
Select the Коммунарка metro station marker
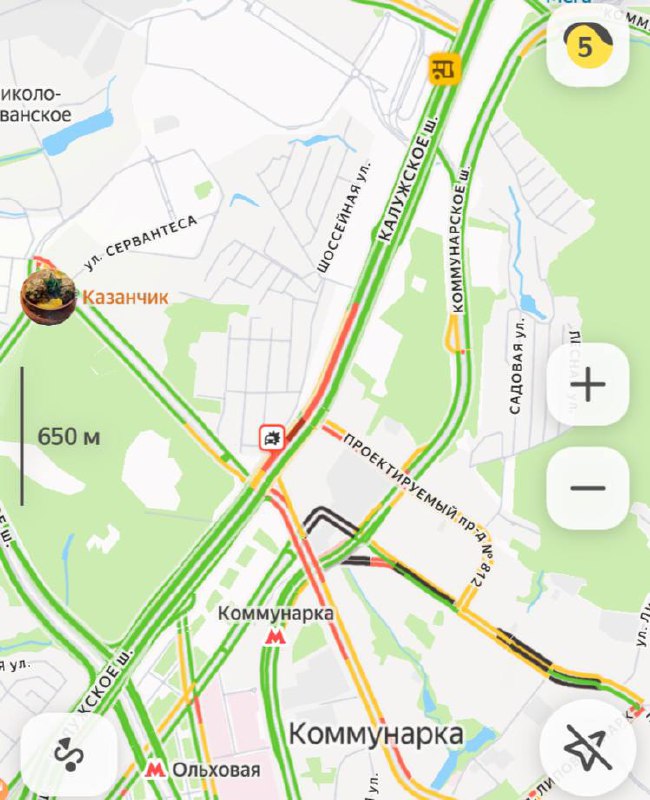tap(274, 636)
